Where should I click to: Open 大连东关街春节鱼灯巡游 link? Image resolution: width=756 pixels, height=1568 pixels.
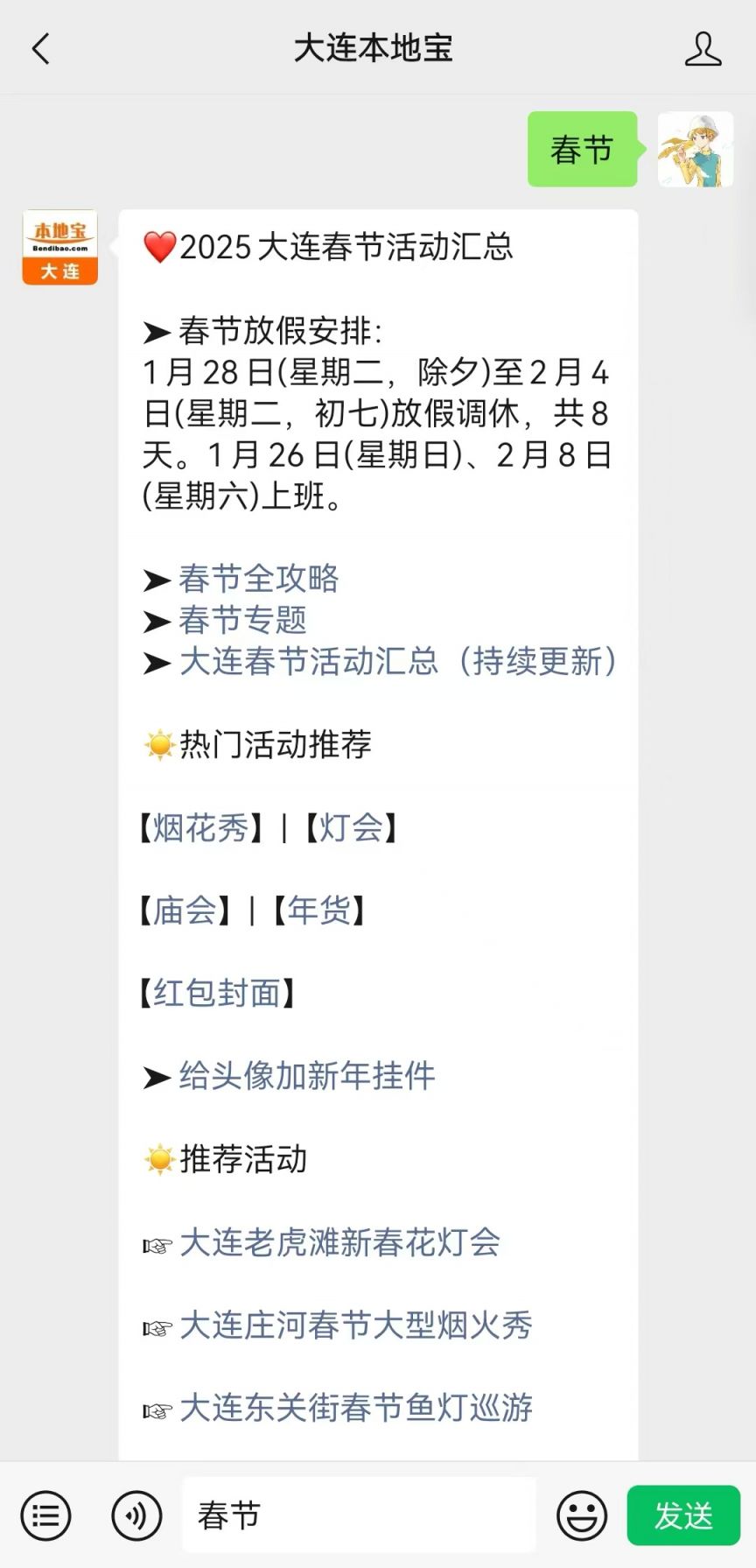(356, 1408)
